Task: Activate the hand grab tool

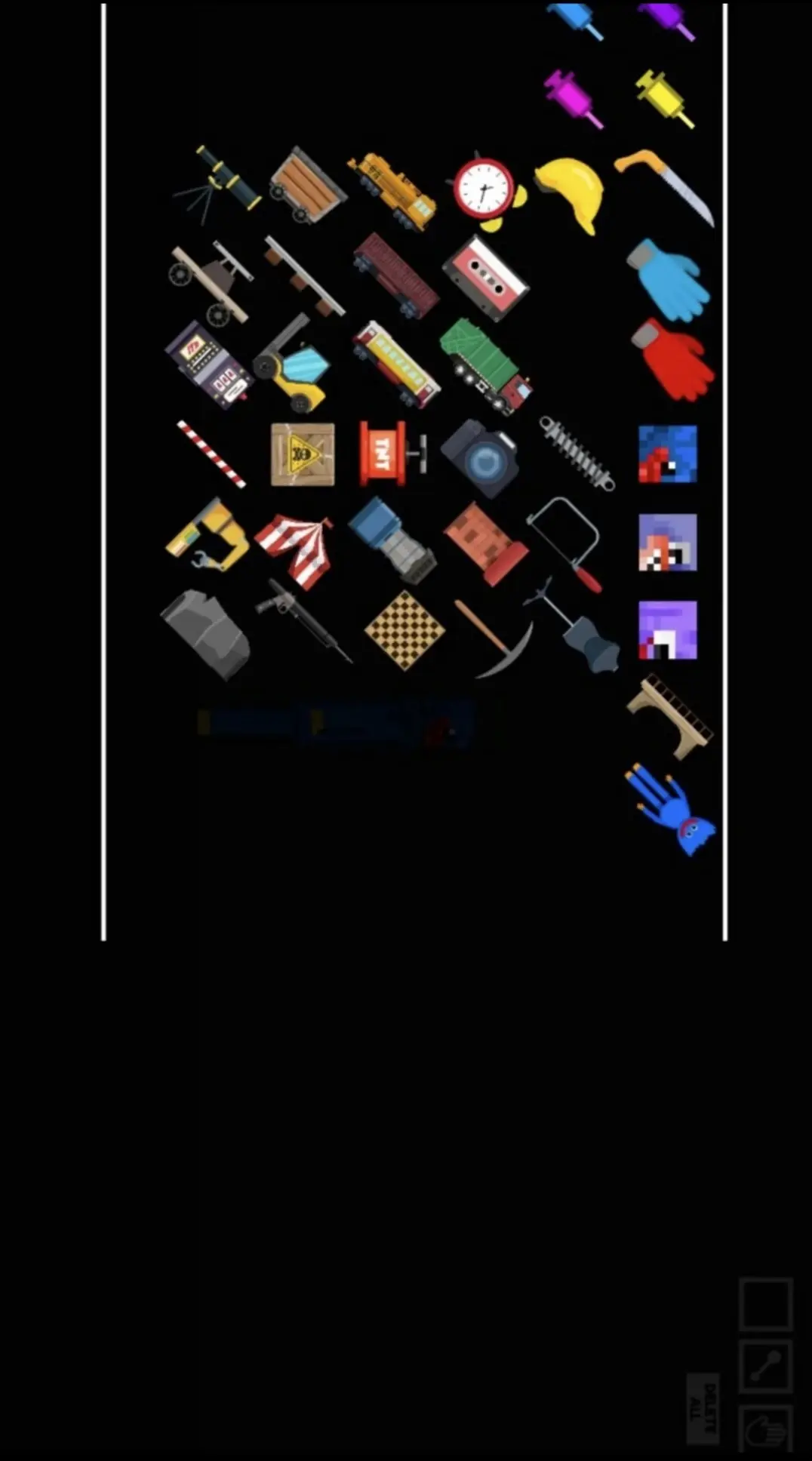Action: [x=765, y=1428]
